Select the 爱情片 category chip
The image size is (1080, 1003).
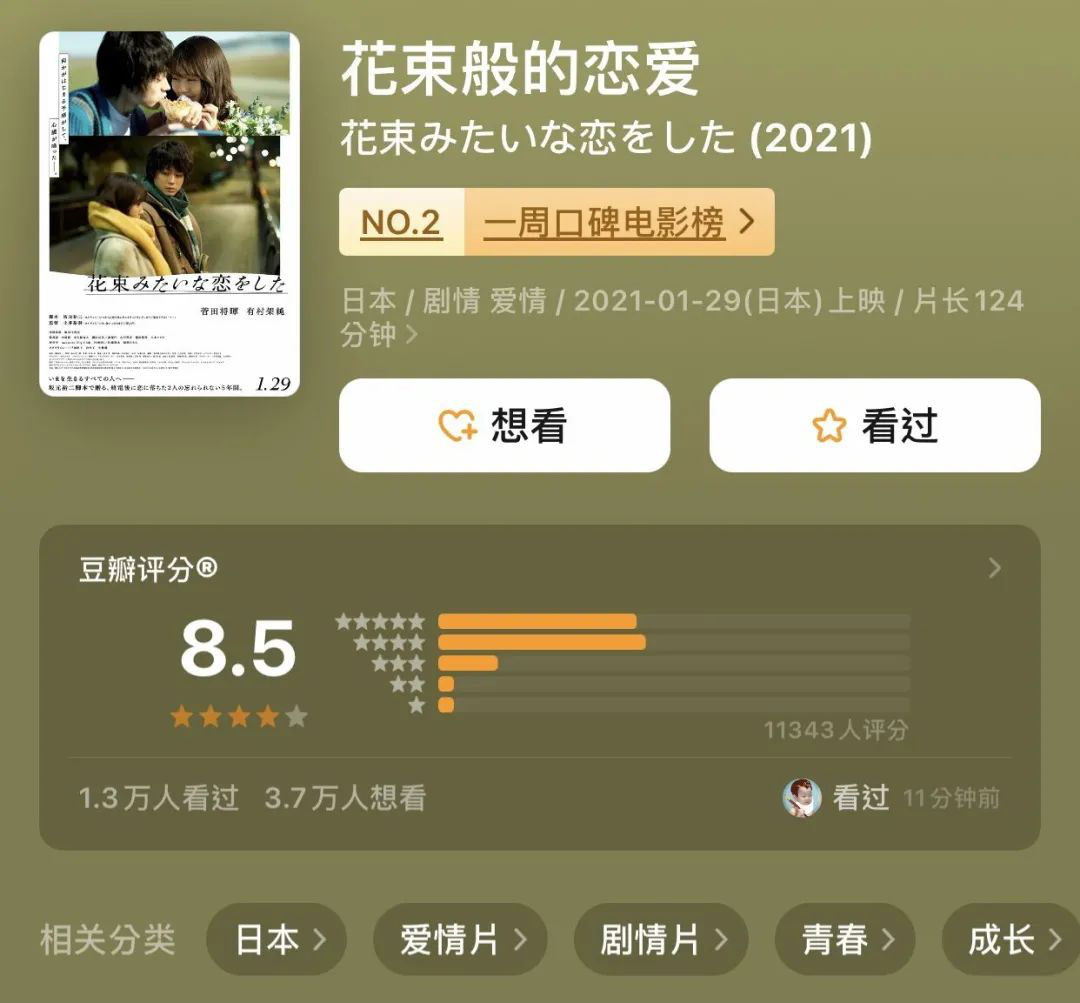click(460, 940)
